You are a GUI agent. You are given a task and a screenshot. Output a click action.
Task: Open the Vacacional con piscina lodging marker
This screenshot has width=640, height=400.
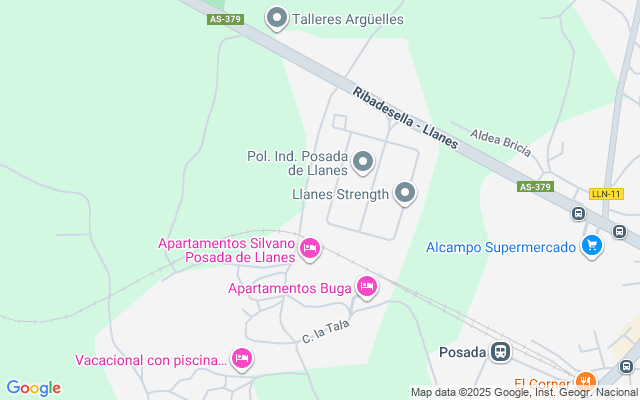click(x=241, y=358)
